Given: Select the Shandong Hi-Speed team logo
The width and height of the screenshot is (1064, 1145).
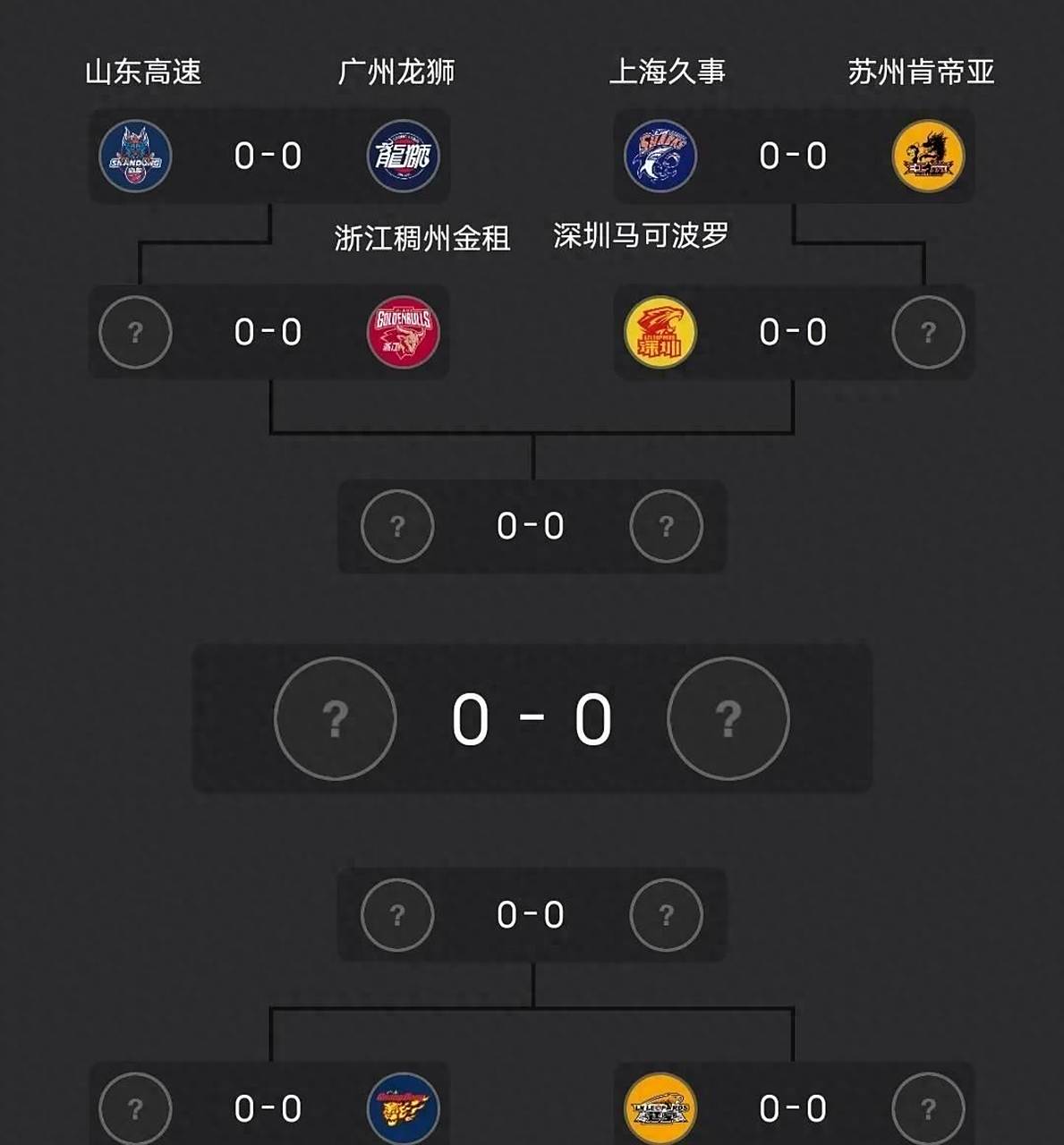Looking at the screenshot, I should [136, 157].
